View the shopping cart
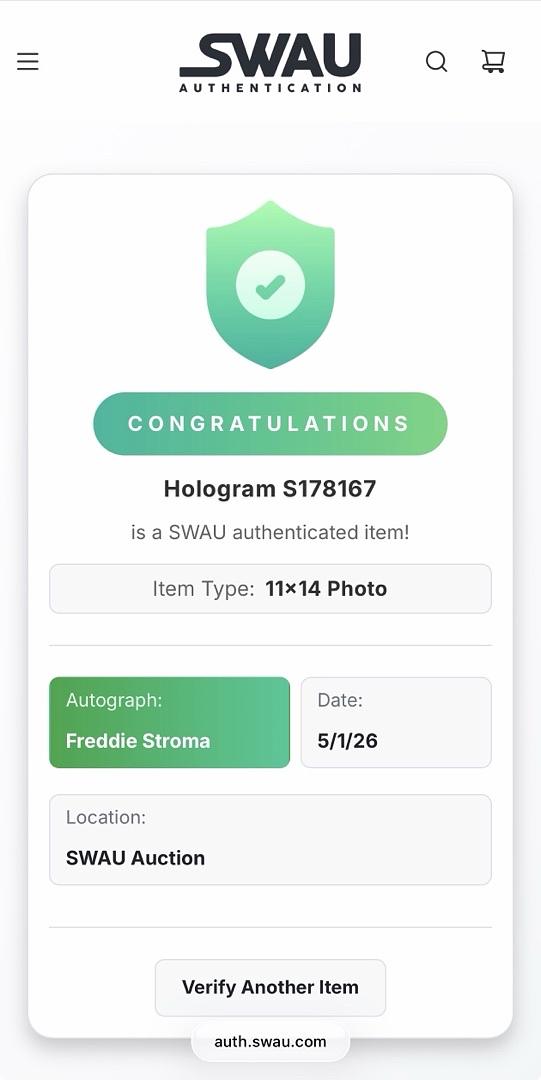This screenshot has width=541, height=1080. tap(493, 62)
